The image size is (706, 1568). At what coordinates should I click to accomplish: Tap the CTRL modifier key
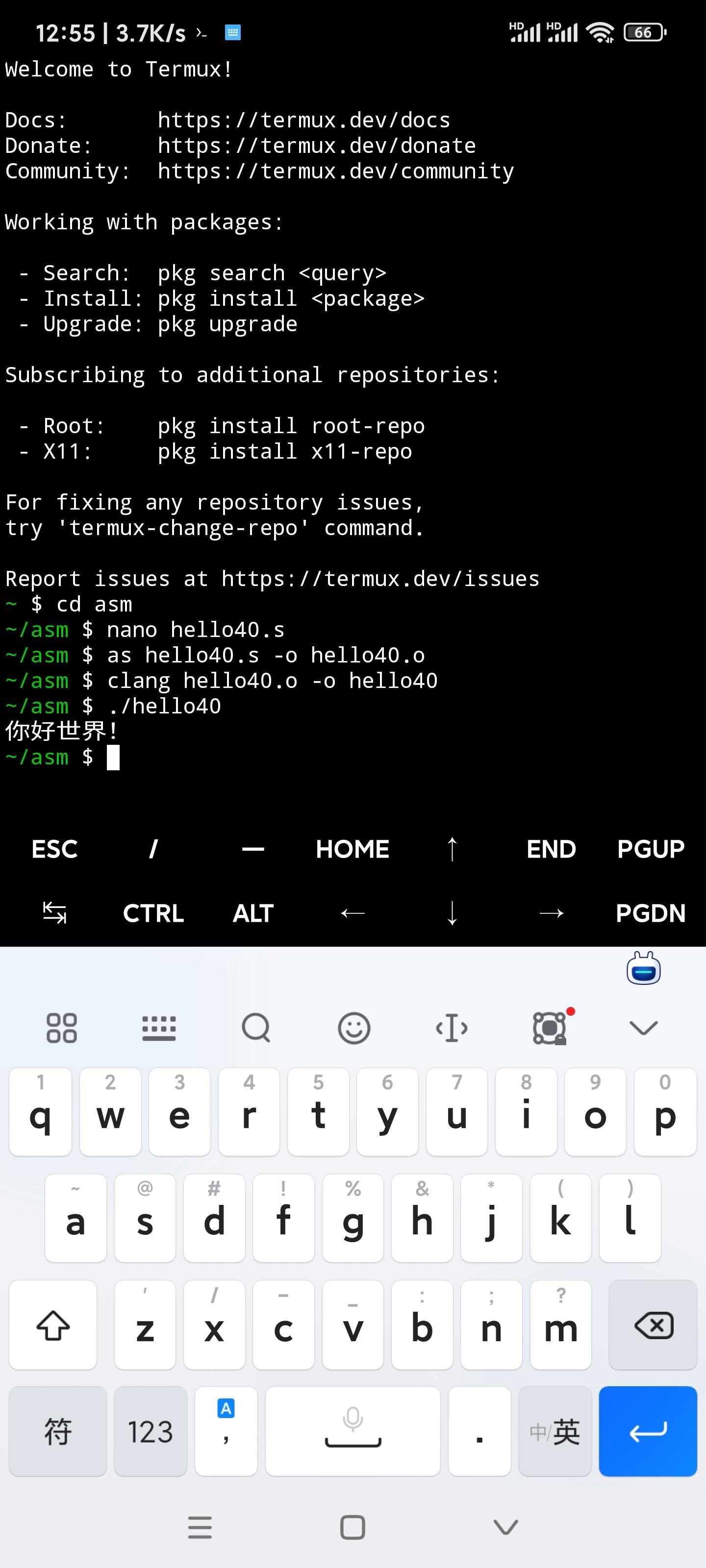click(153, 912)
